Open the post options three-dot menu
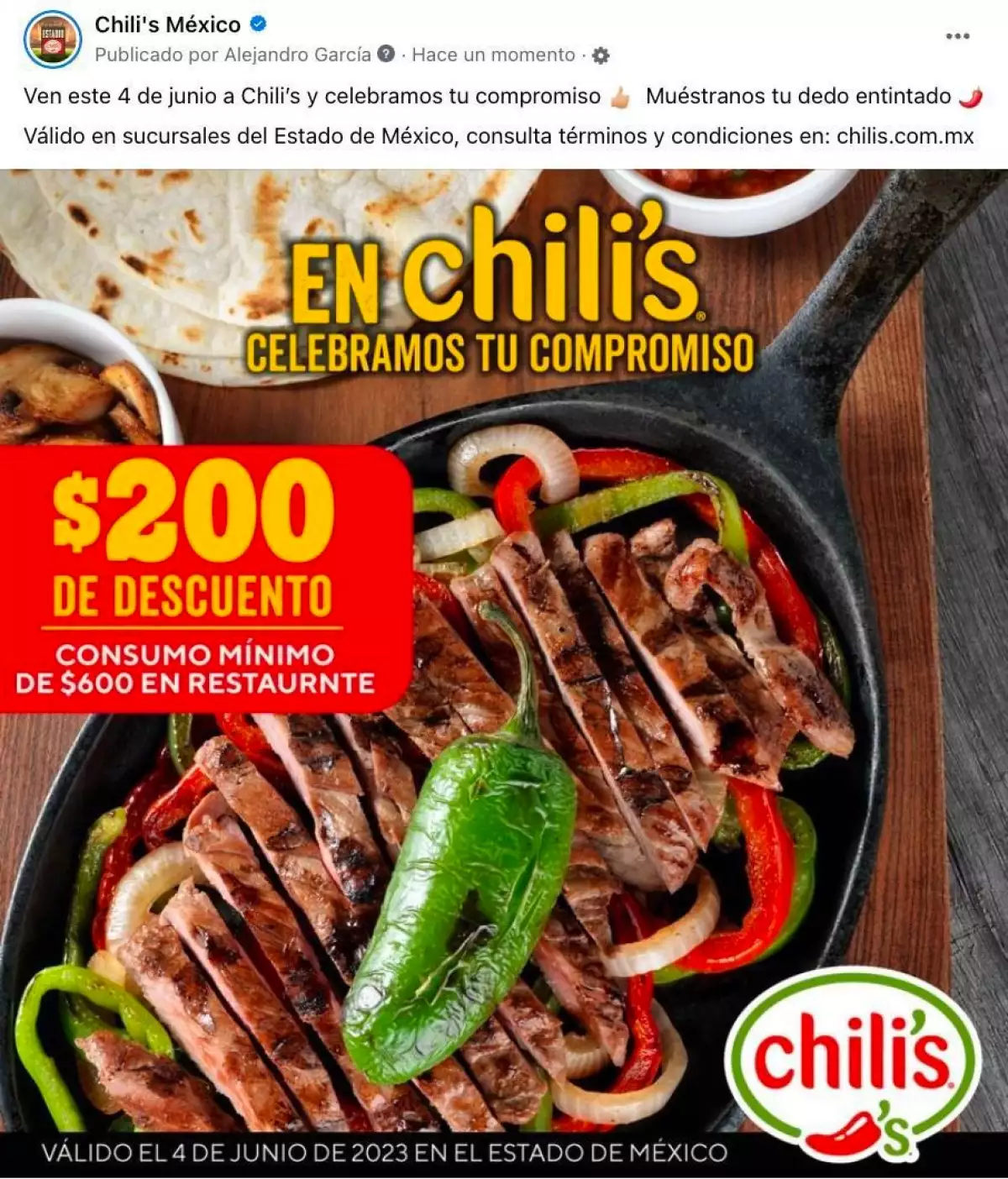 (957, 36)
